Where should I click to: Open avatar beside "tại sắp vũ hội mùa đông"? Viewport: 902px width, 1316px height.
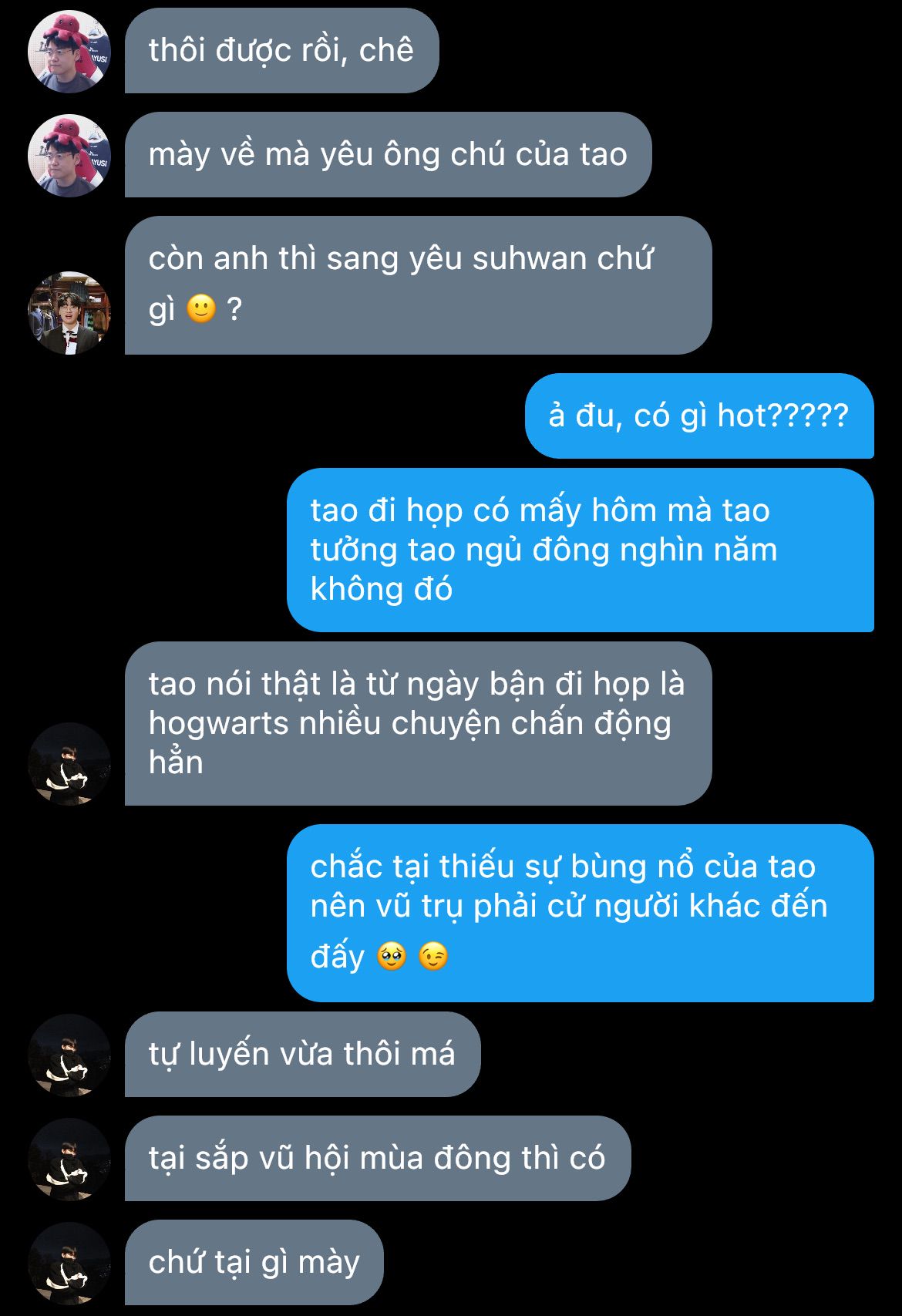pos(69,1159)
